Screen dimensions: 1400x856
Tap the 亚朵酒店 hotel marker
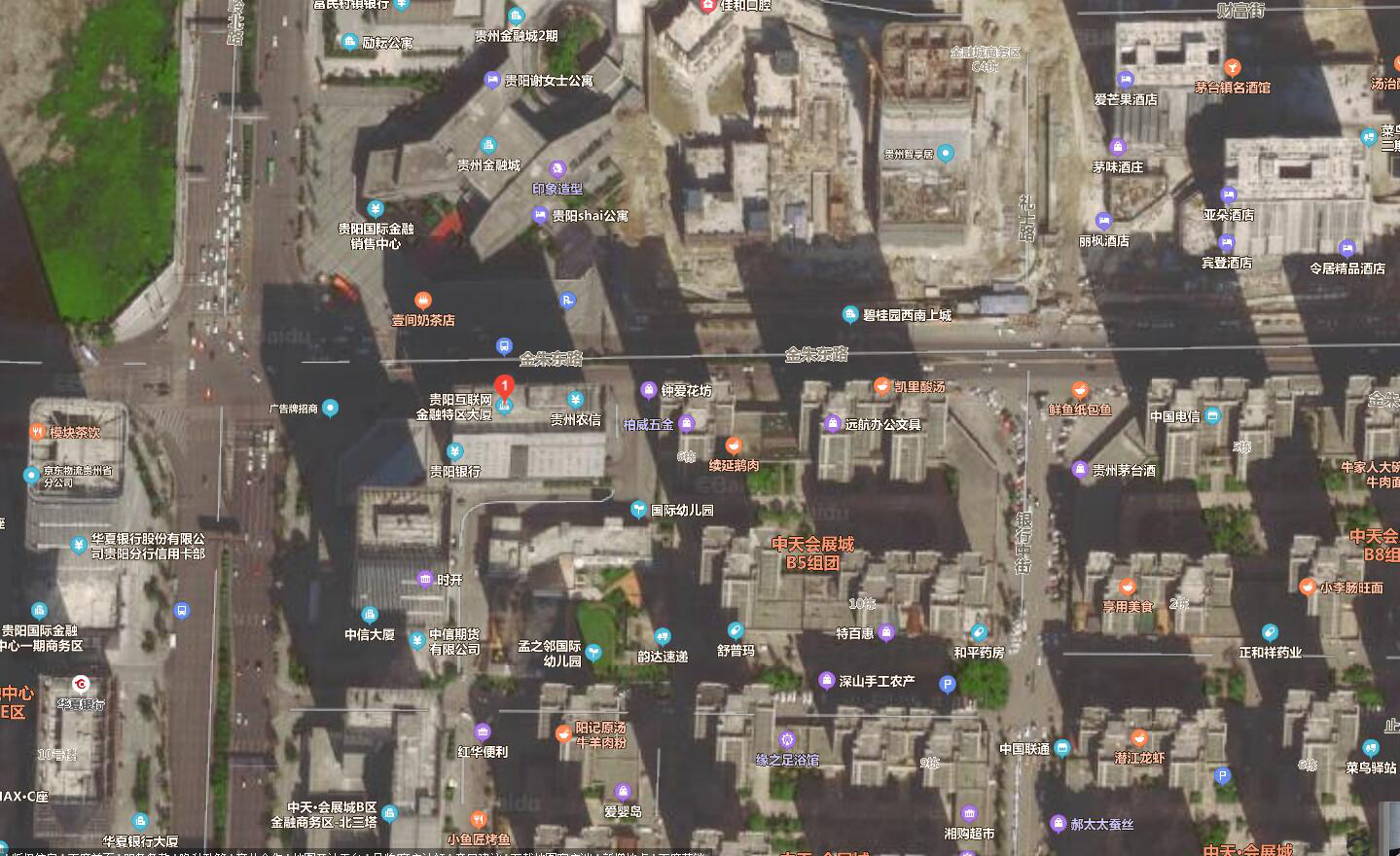[1229, 195]
